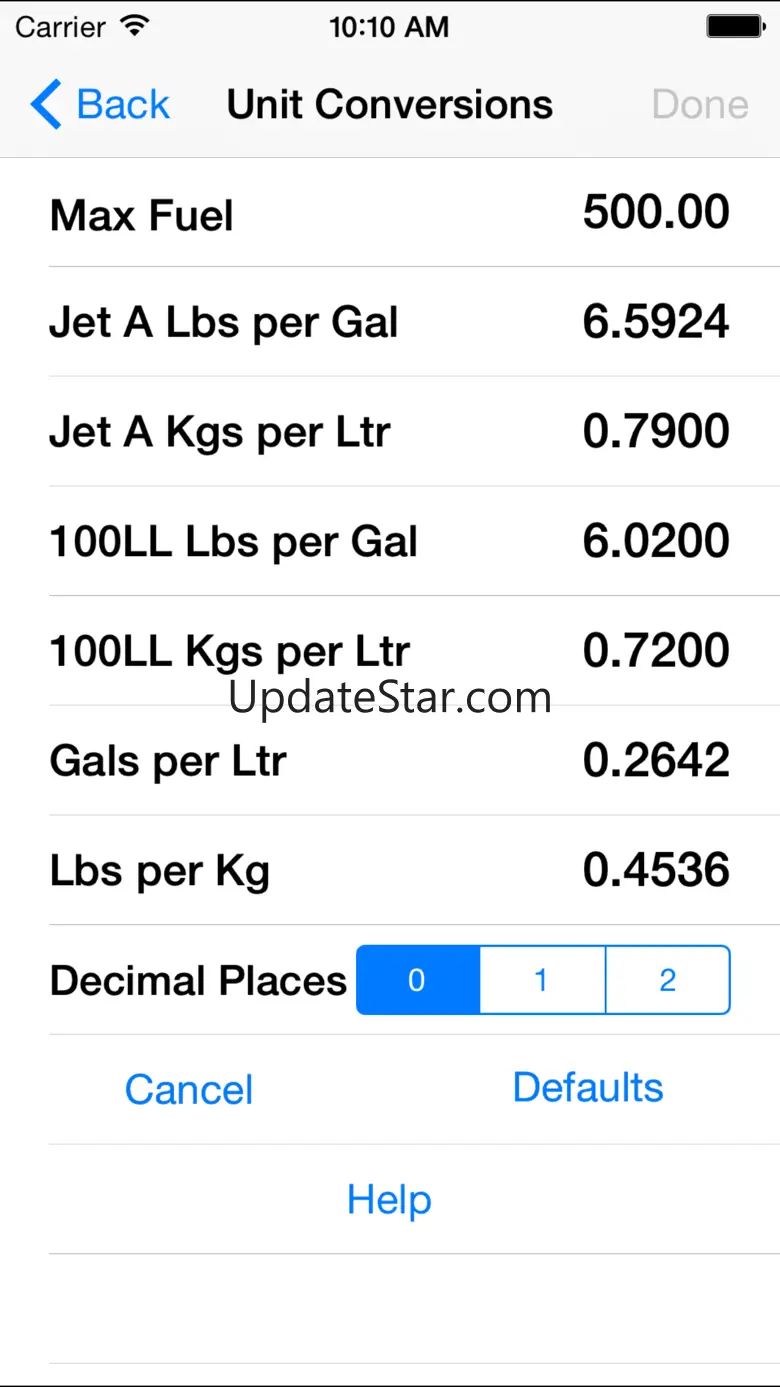Open the Help page
The image size is (780, 1387).
(389, 1199)
